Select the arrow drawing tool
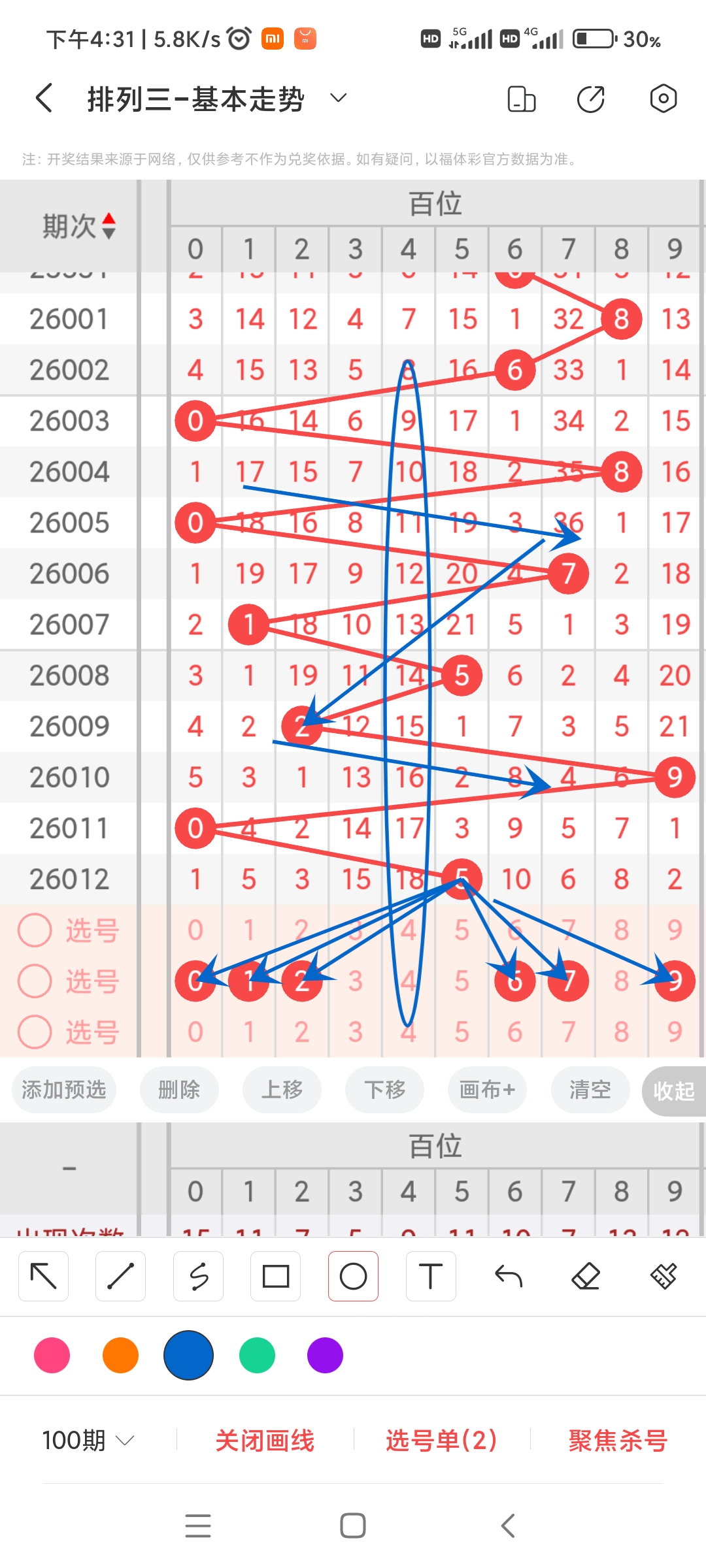The width and height of the screenshot is (706, 1568). (42, 1275)
